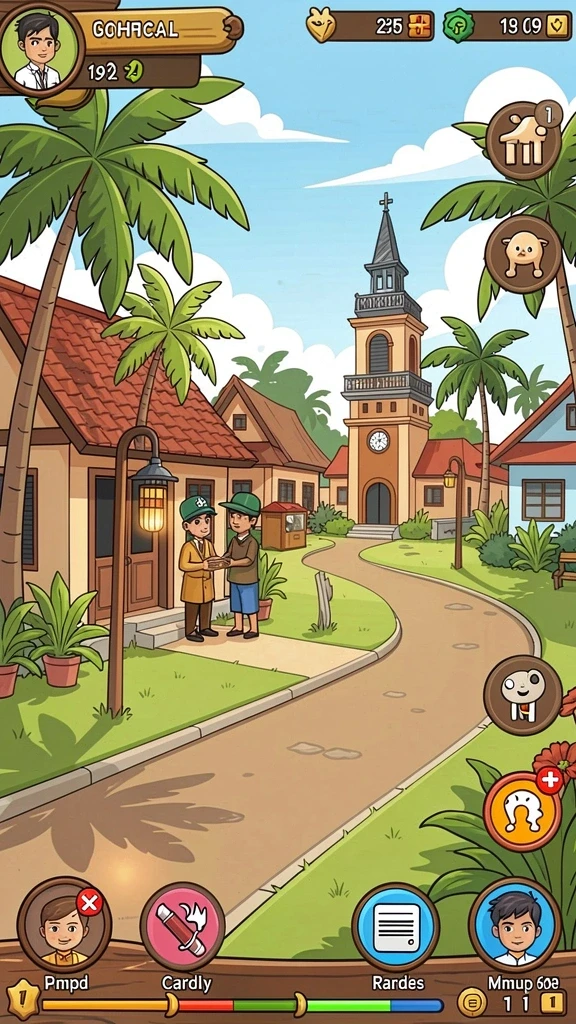
Task: Dismiss the red X on Pmpd avatar
Action: click(x=89, y=903)
